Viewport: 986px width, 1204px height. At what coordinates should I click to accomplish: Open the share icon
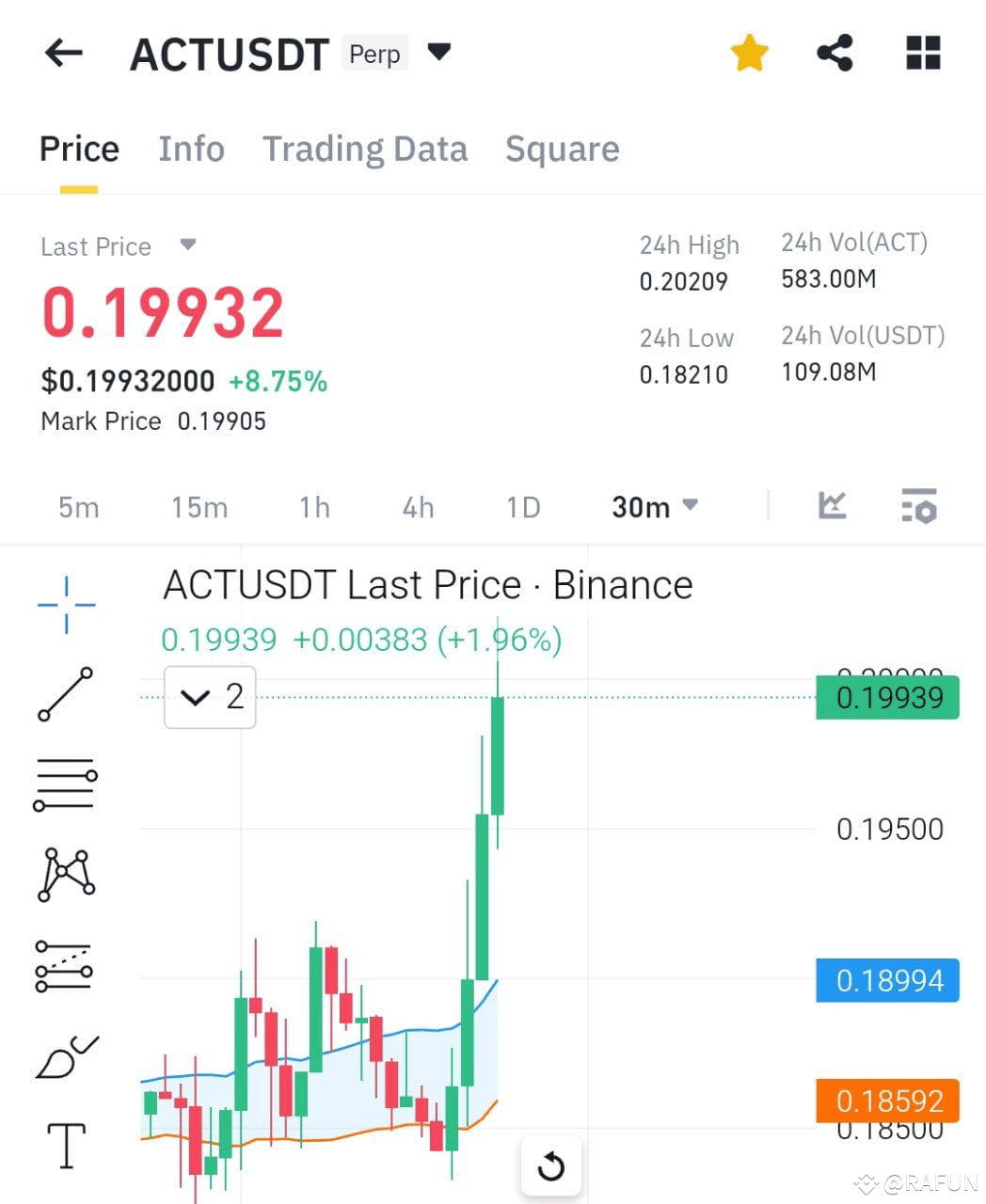coord(835,53)
